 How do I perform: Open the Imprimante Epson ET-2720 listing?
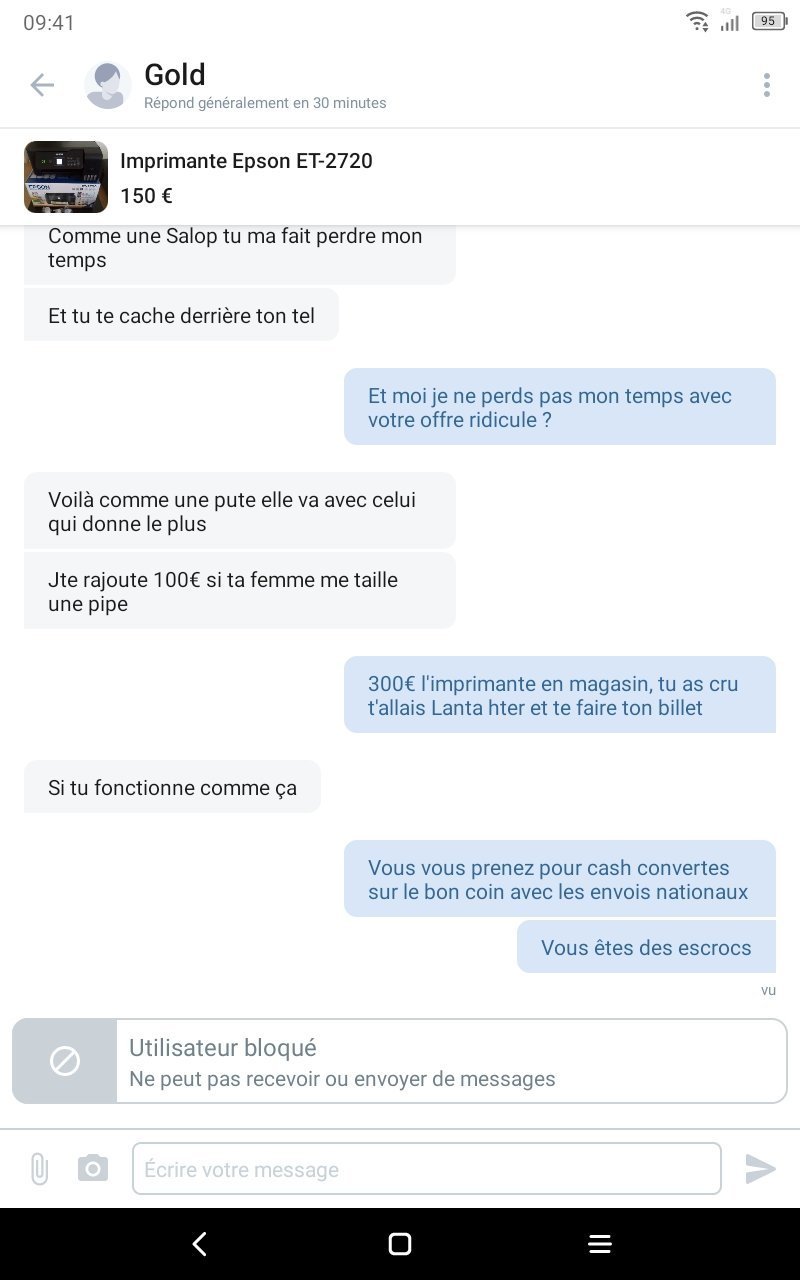click(x=246, y=176)
